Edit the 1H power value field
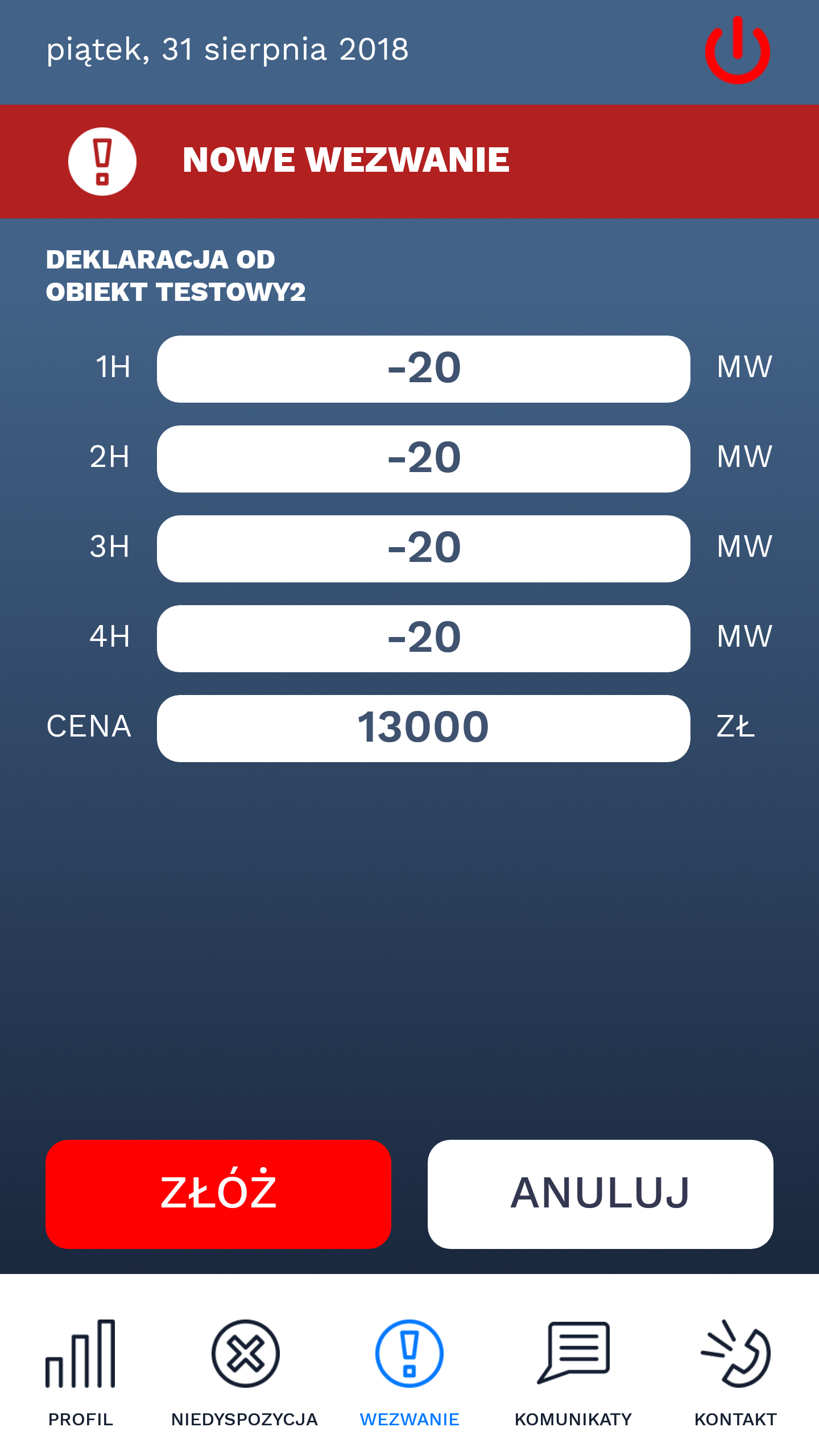This screenshot has height=1456, width=819. [423, 369]
